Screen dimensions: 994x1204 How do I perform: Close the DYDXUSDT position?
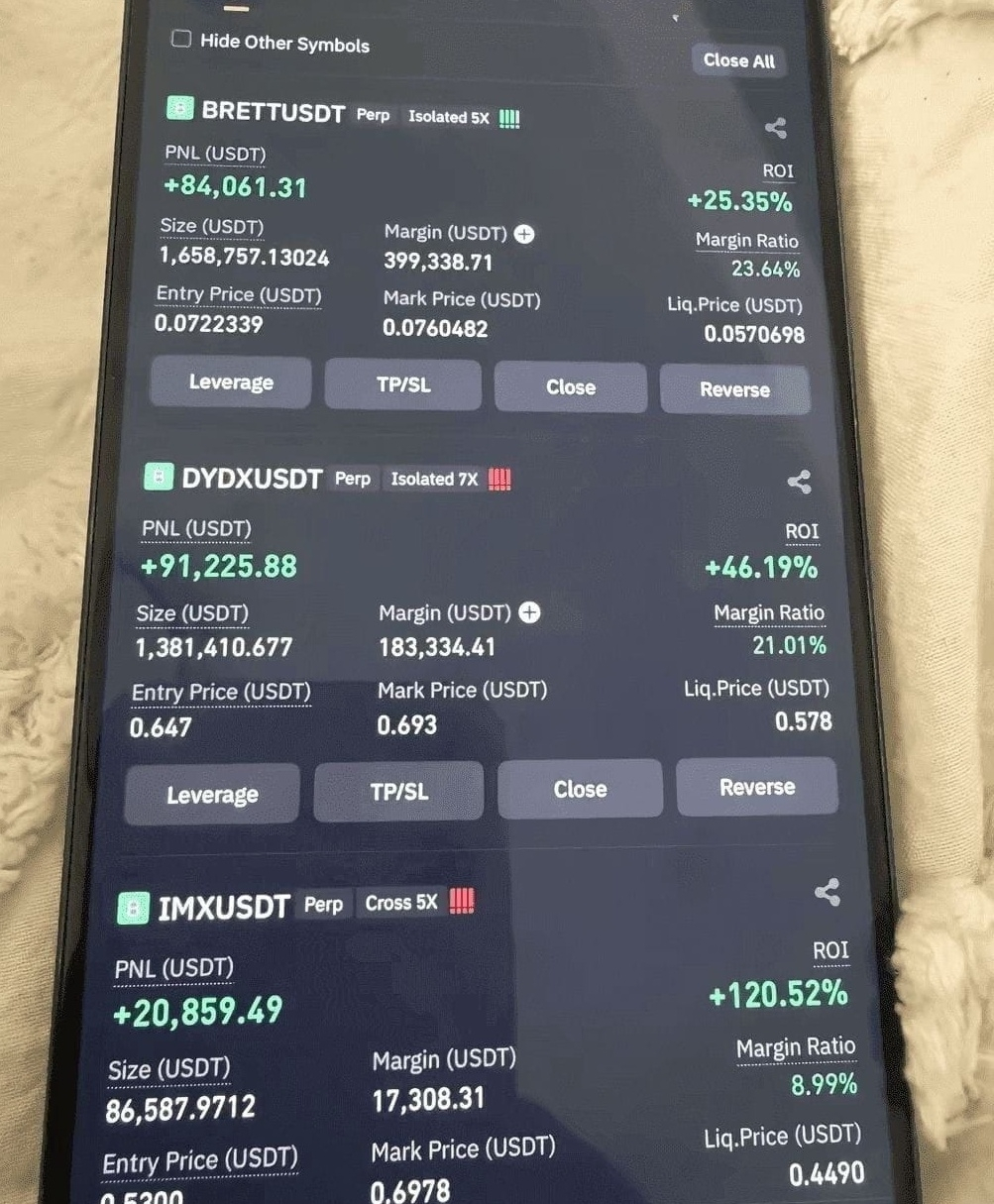pyautogui.click(x=580, y=790)
